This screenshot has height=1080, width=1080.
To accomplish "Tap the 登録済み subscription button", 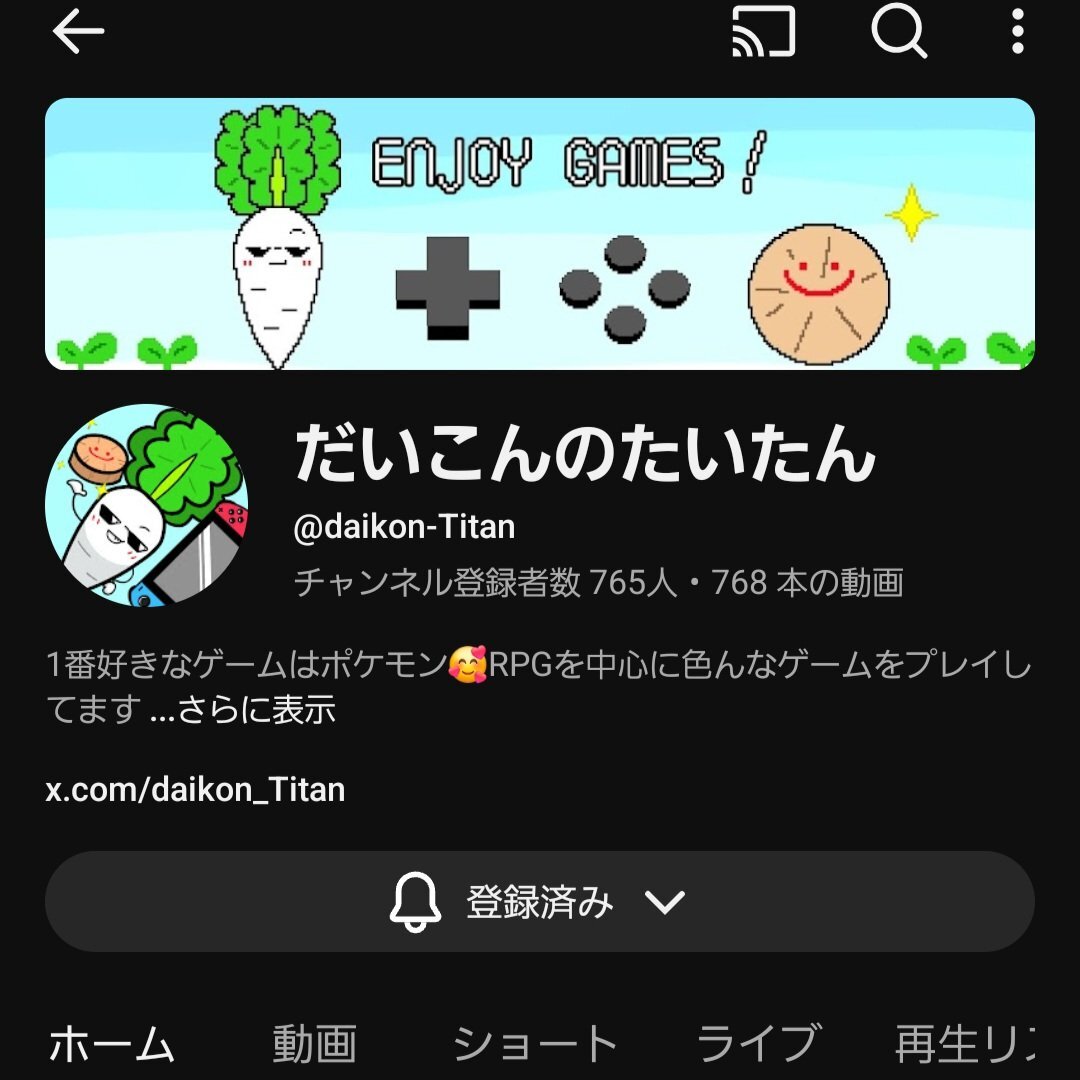I will (540, 902).
